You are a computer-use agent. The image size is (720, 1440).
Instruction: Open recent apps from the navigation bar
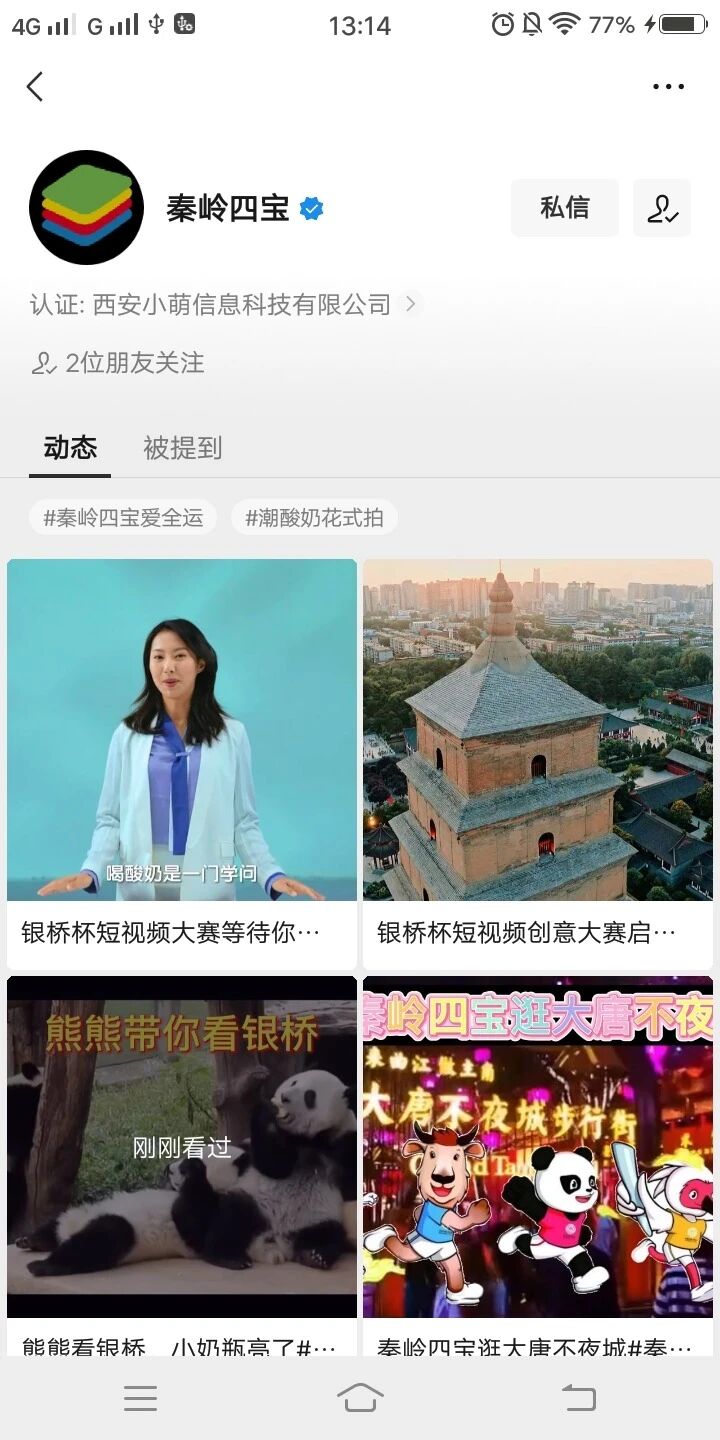click(x=140, y=1398)
